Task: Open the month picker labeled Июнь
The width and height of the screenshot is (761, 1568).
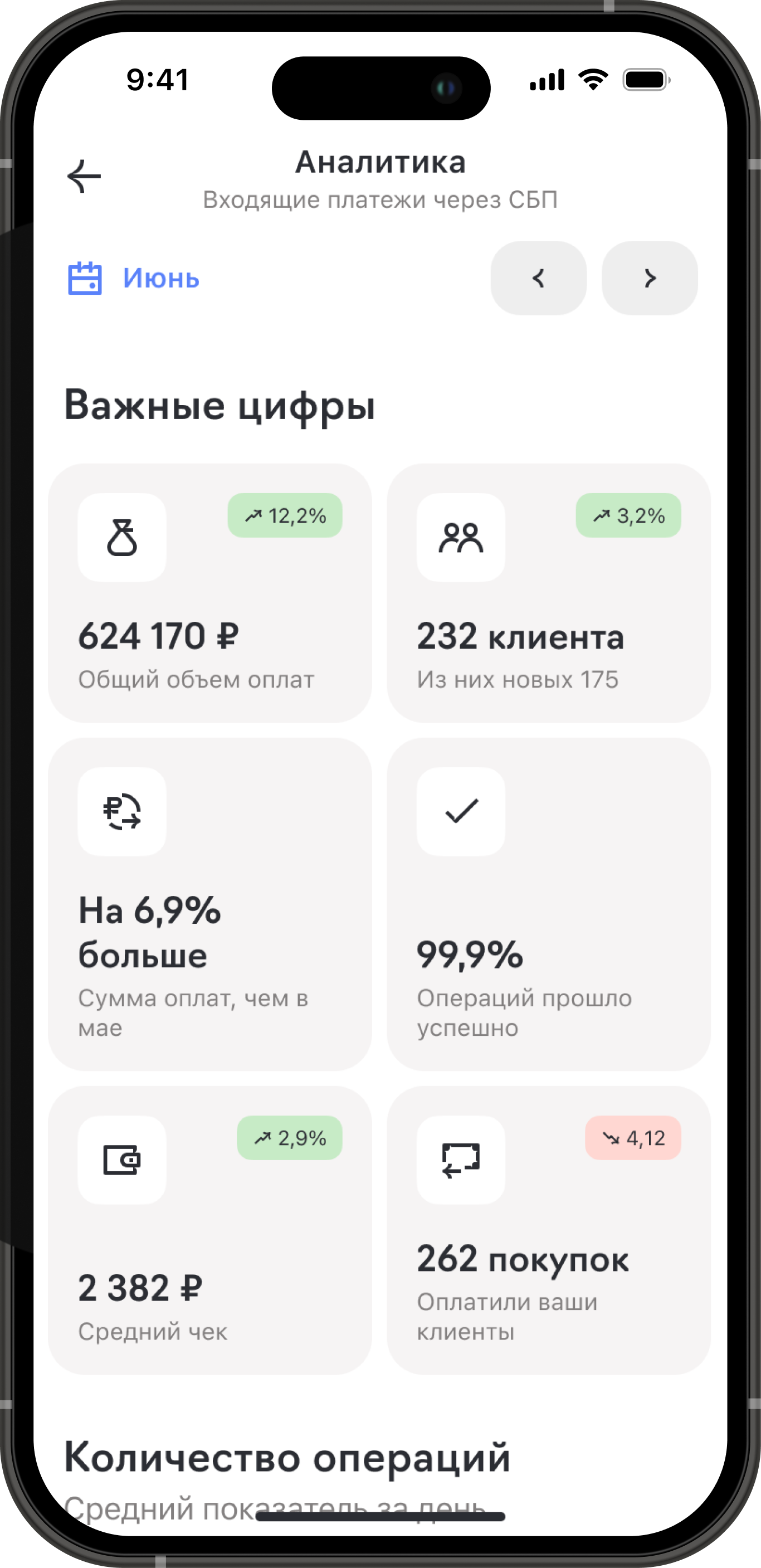Action: tap(133, 278)
